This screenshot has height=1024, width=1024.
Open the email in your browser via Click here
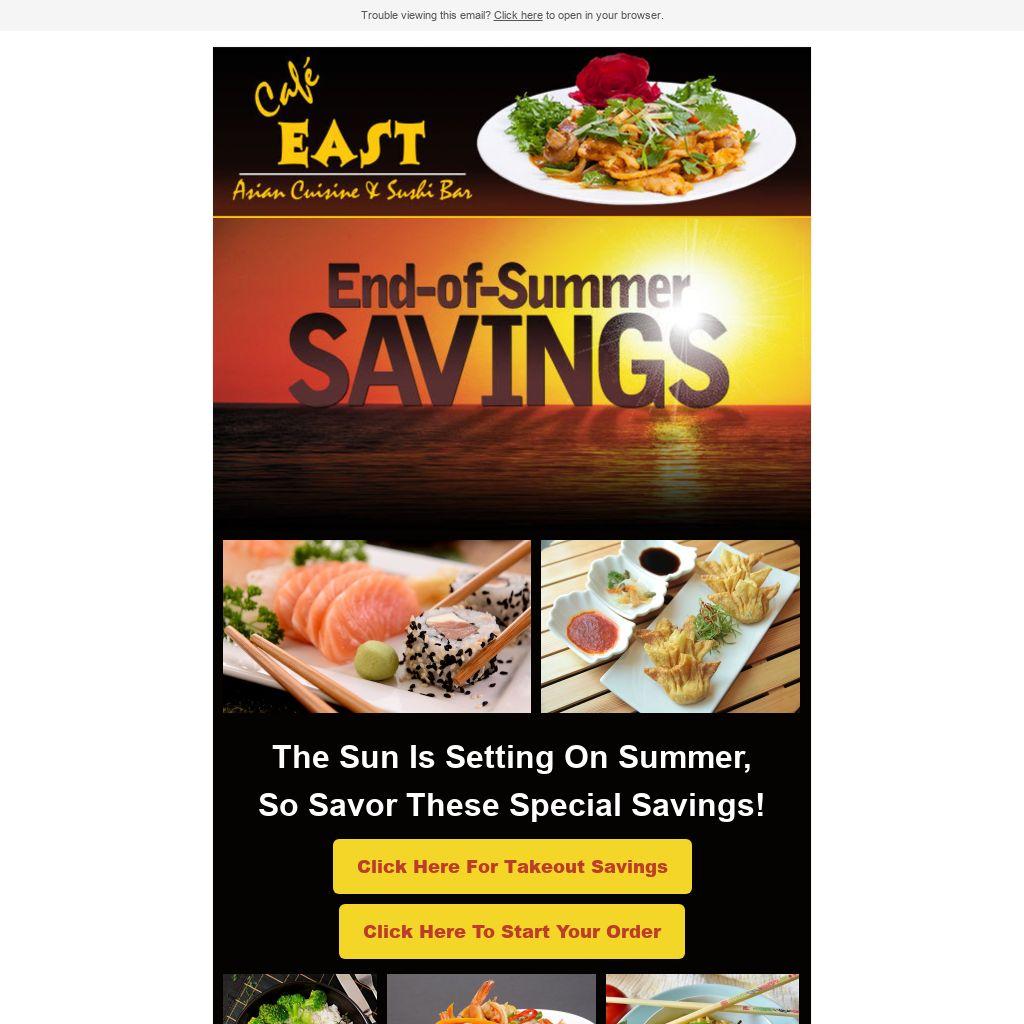click(x=518, y=15)
